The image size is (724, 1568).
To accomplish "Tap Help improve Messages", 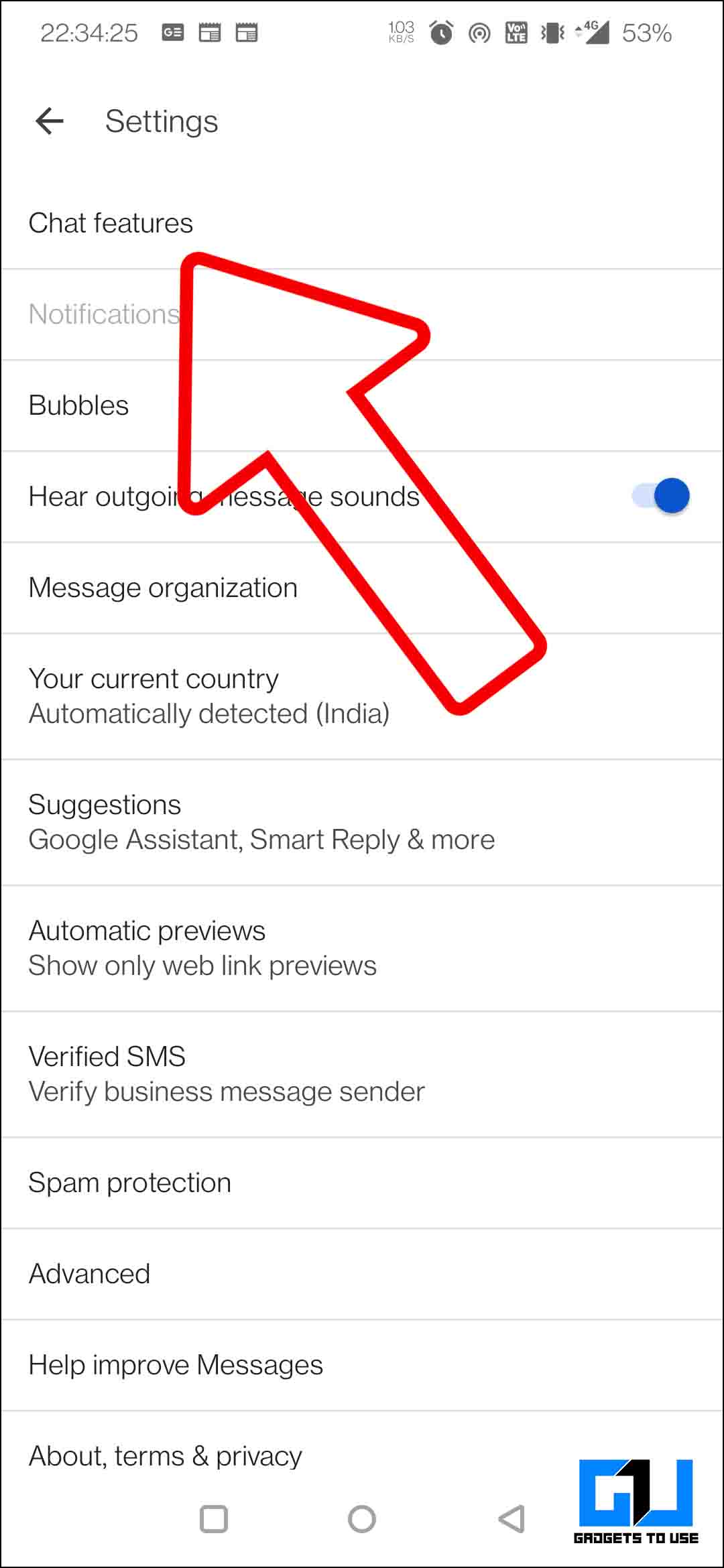I will (175, 1364).
